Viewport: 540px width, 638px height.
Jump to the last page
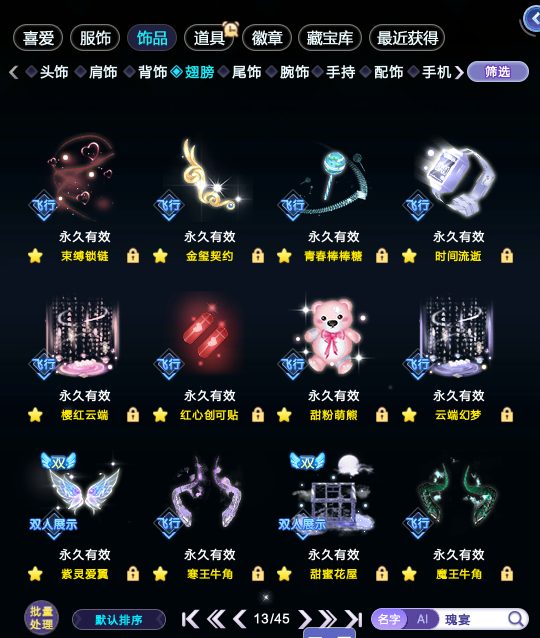click(x=353, y=619)
